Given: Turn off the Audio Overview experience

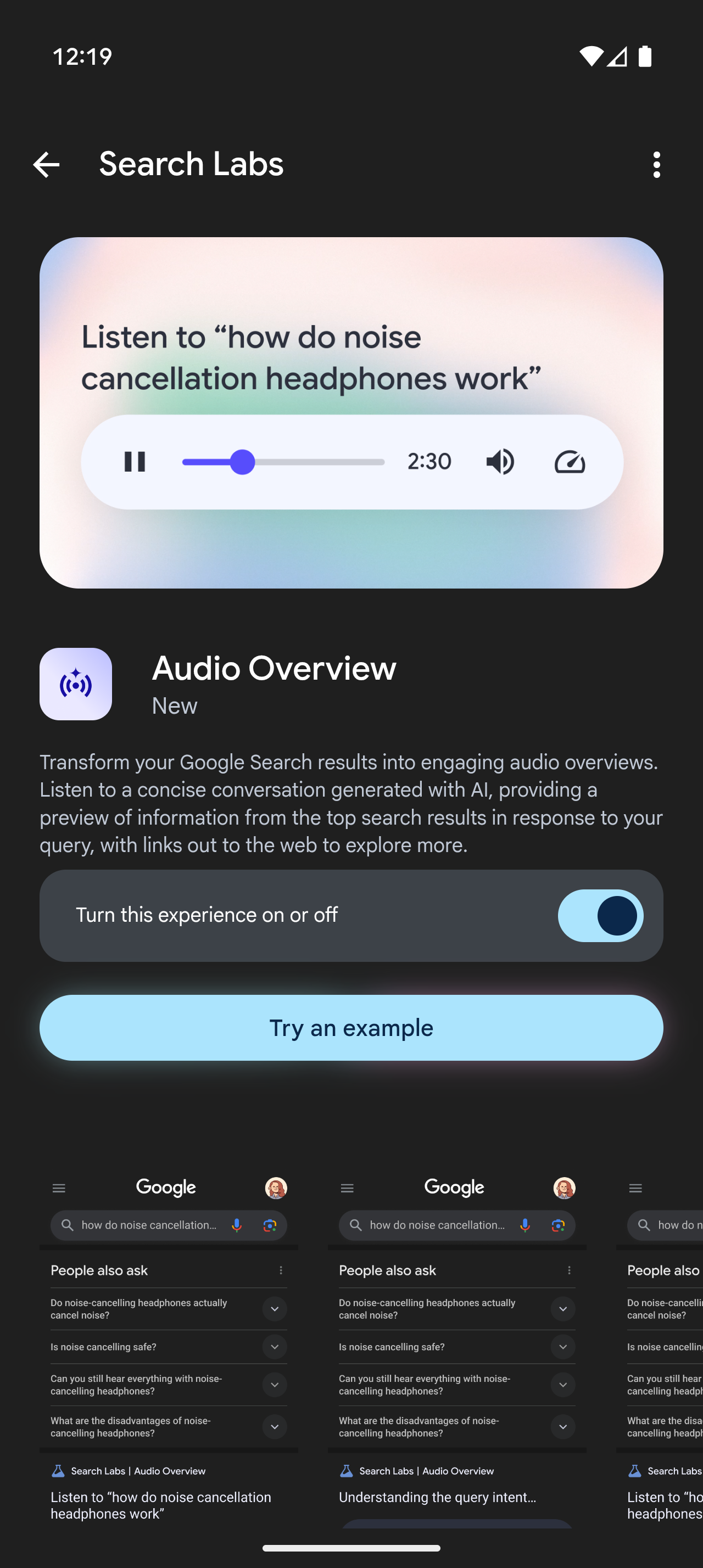Looking at the screenshot, I should coord(600,915).
